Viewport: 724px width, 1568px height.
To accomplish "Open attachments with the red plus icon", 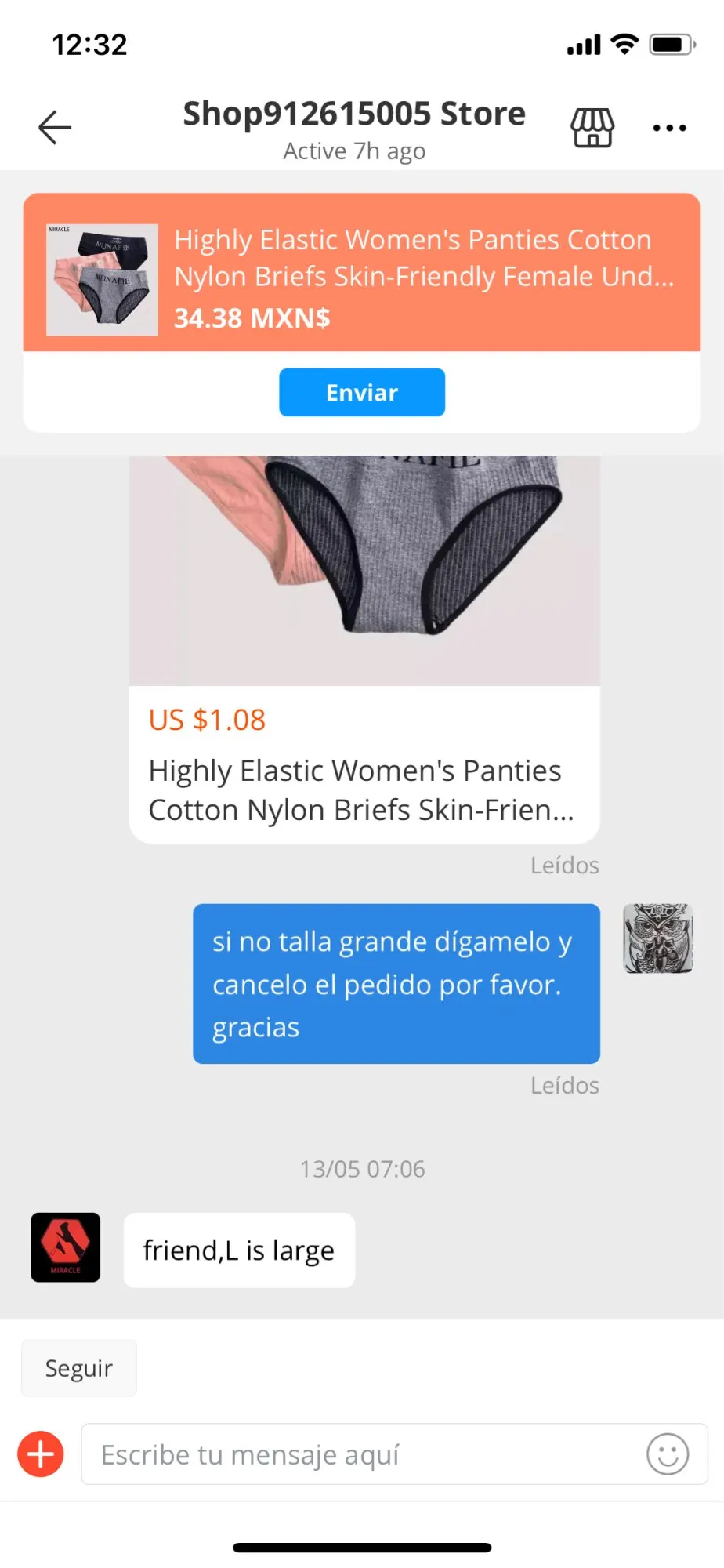I will click(41, 1454).
